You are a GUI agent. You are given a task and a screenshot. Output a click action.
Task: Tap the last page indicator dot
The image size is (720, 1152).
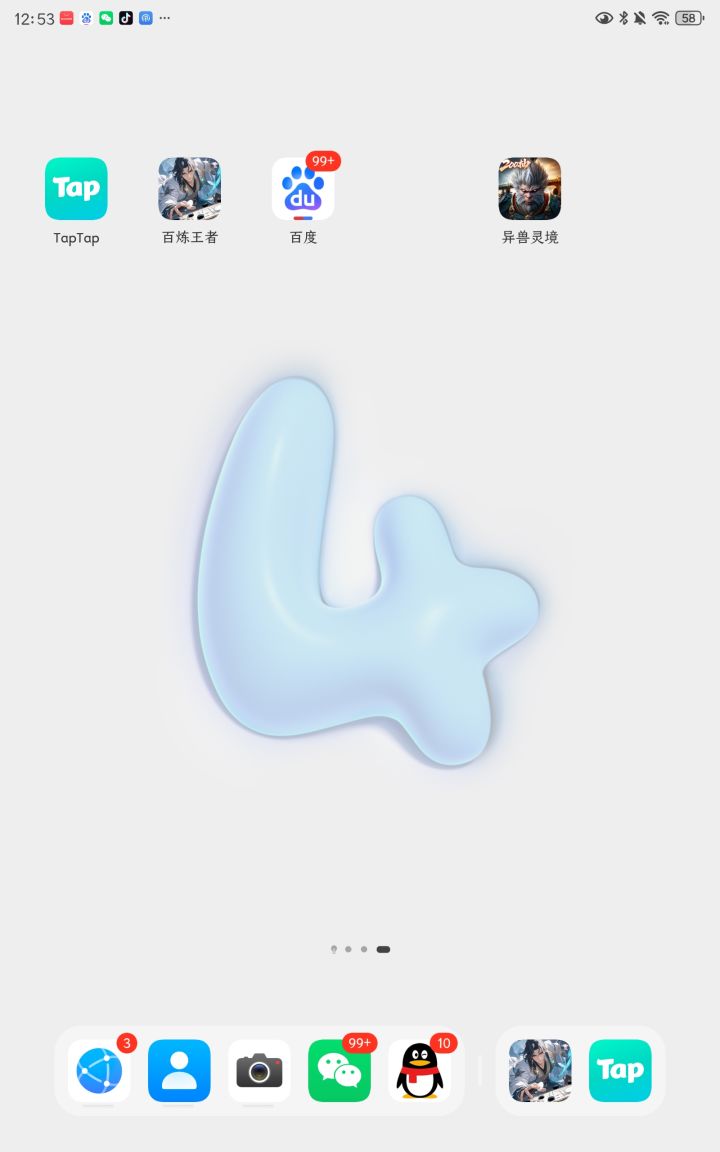click(383, 949)
